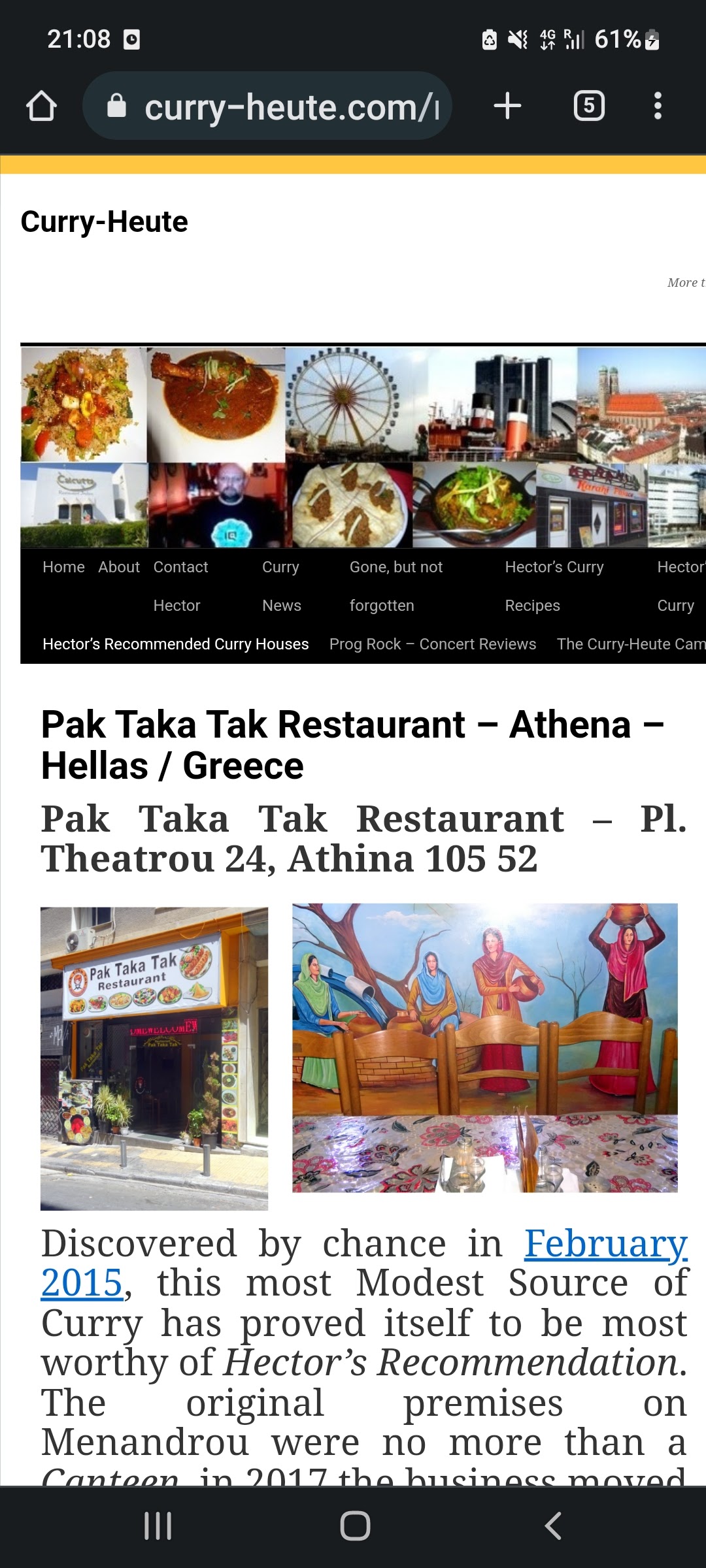706x1568 pixels.
Task: Open Prog Rock – Concert Reviews
Action: click(432, 644)
